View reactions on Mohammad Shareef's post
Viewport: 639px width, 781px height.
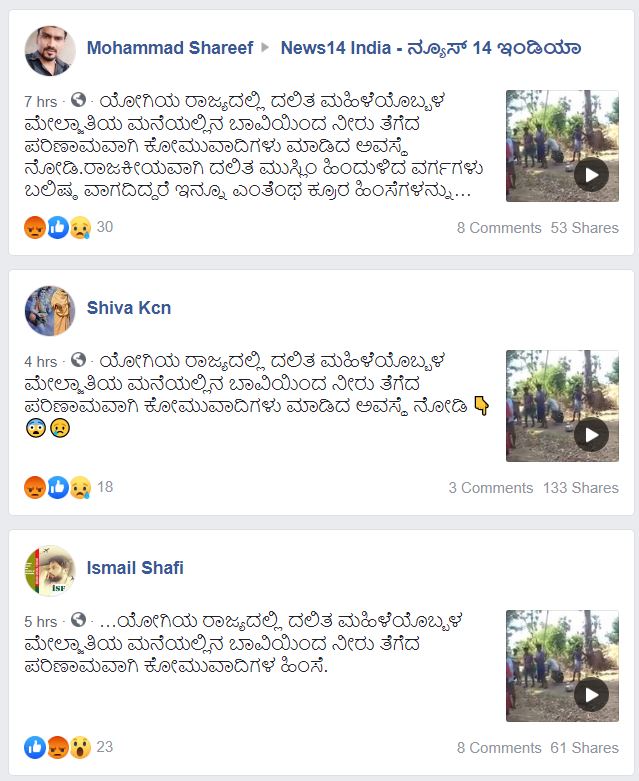pos(67,228)
